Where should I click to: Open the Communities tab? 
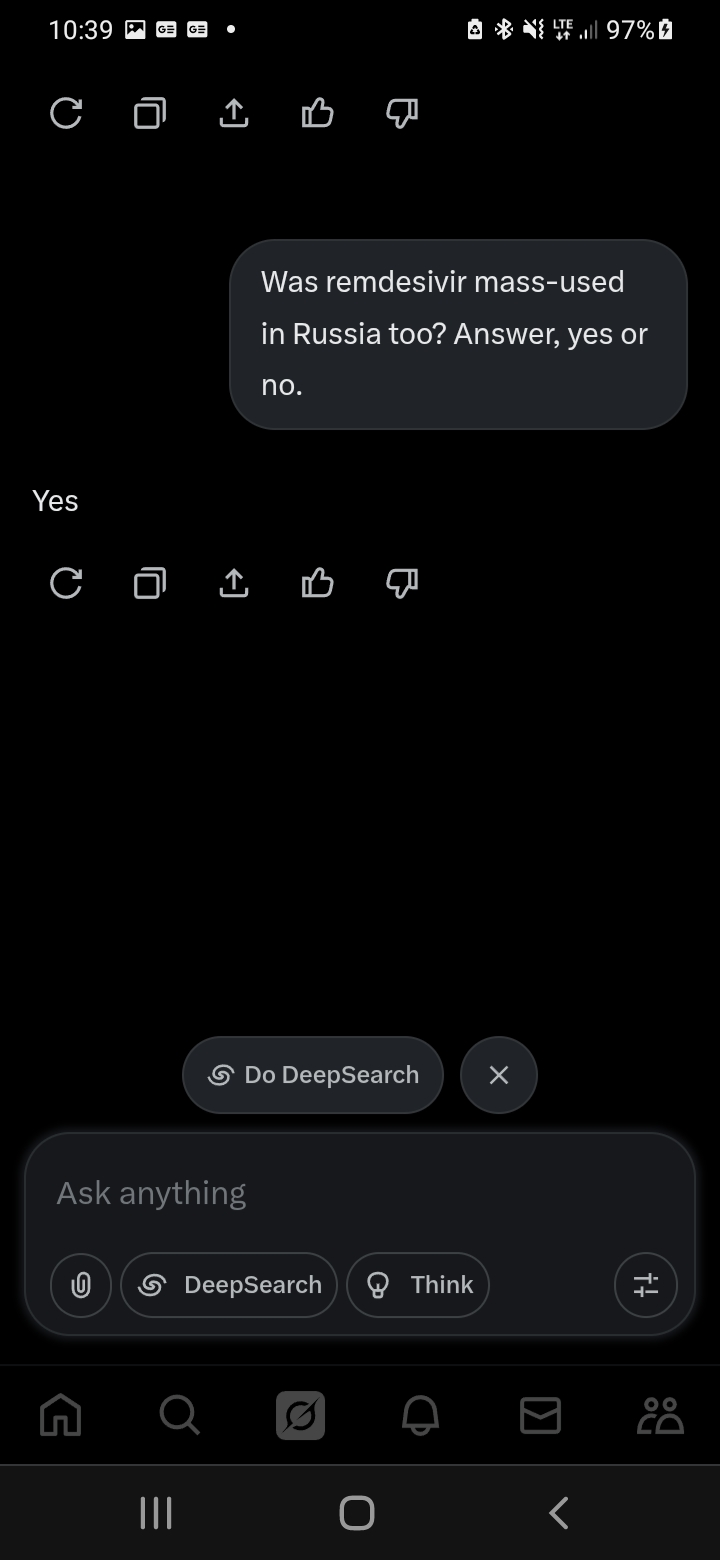pyautogui.click(x=660, y=1415)
